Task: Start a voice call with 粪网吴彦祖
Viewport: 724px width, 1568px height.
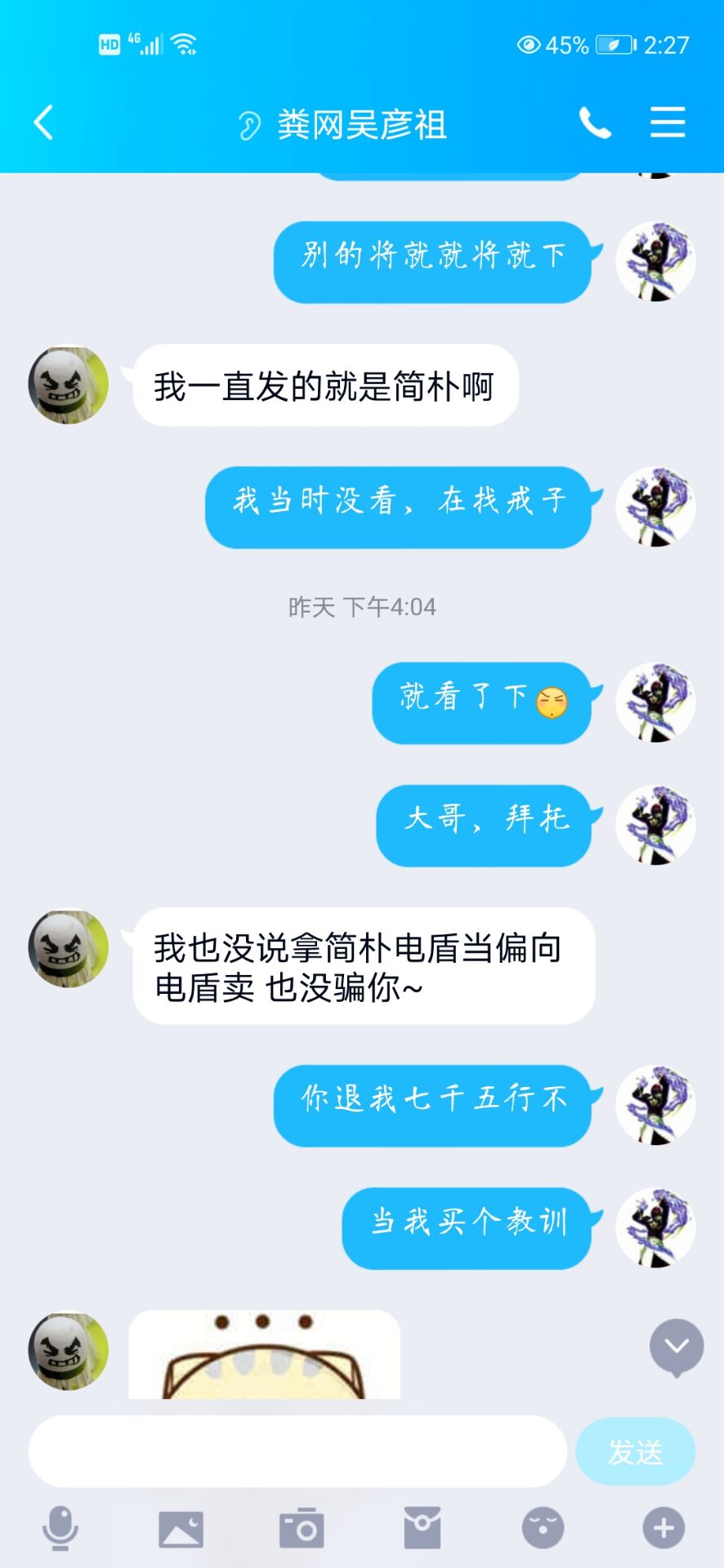Action: coord(595,123)
